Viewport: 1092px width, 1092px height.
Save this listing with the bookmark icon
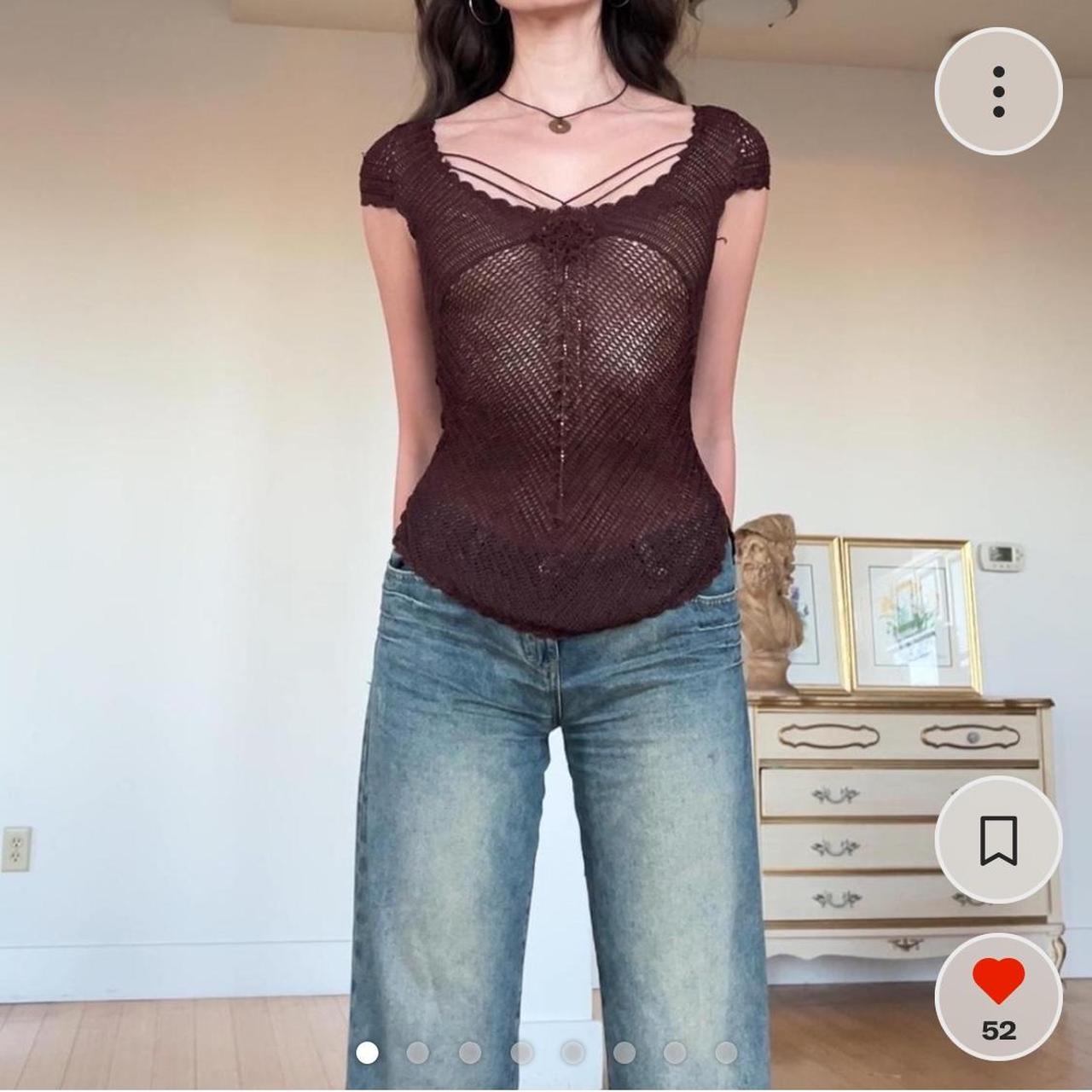click(x=998, y=840)
